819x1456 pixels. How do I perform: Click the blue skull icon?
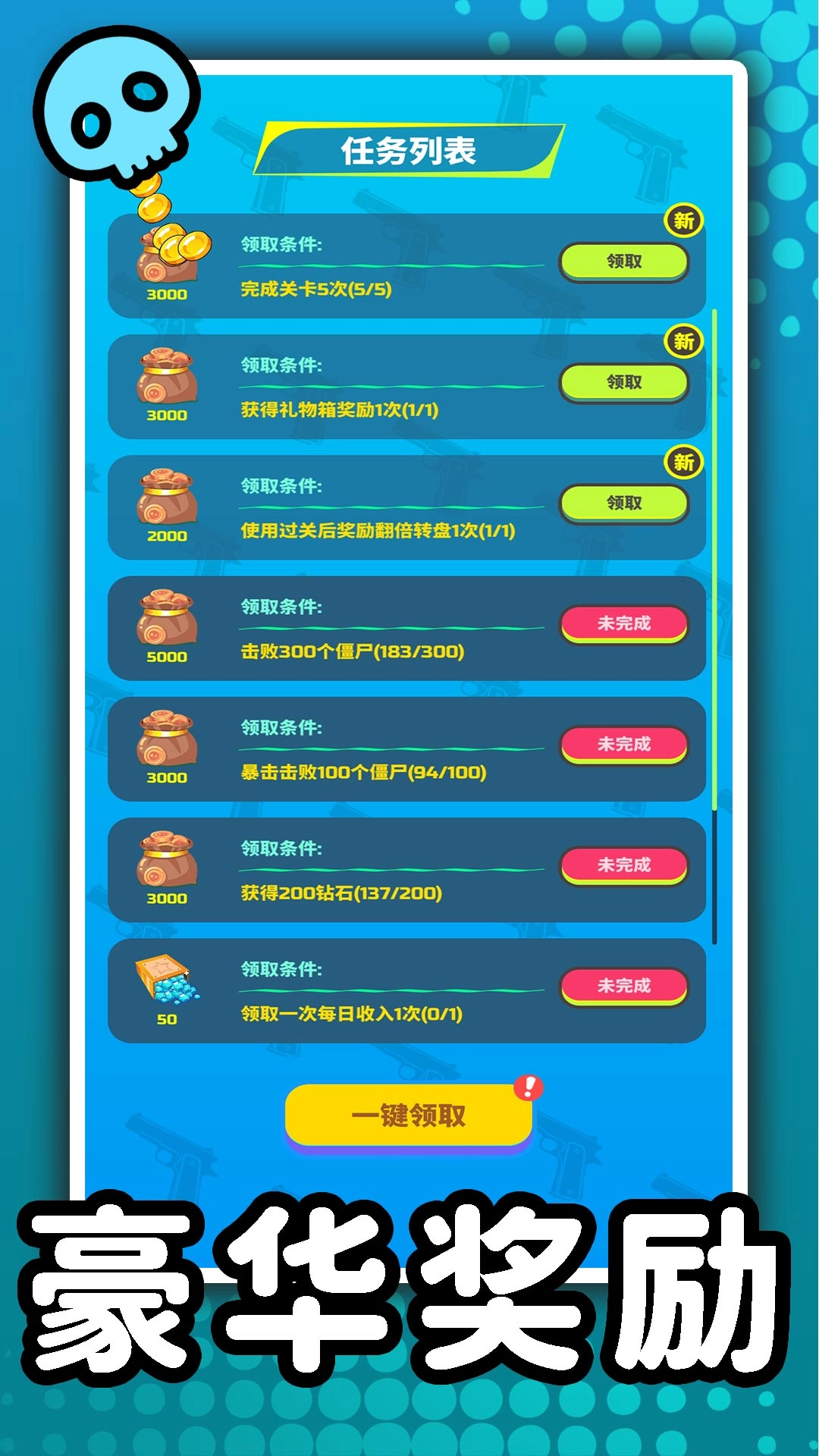(114, 106)
